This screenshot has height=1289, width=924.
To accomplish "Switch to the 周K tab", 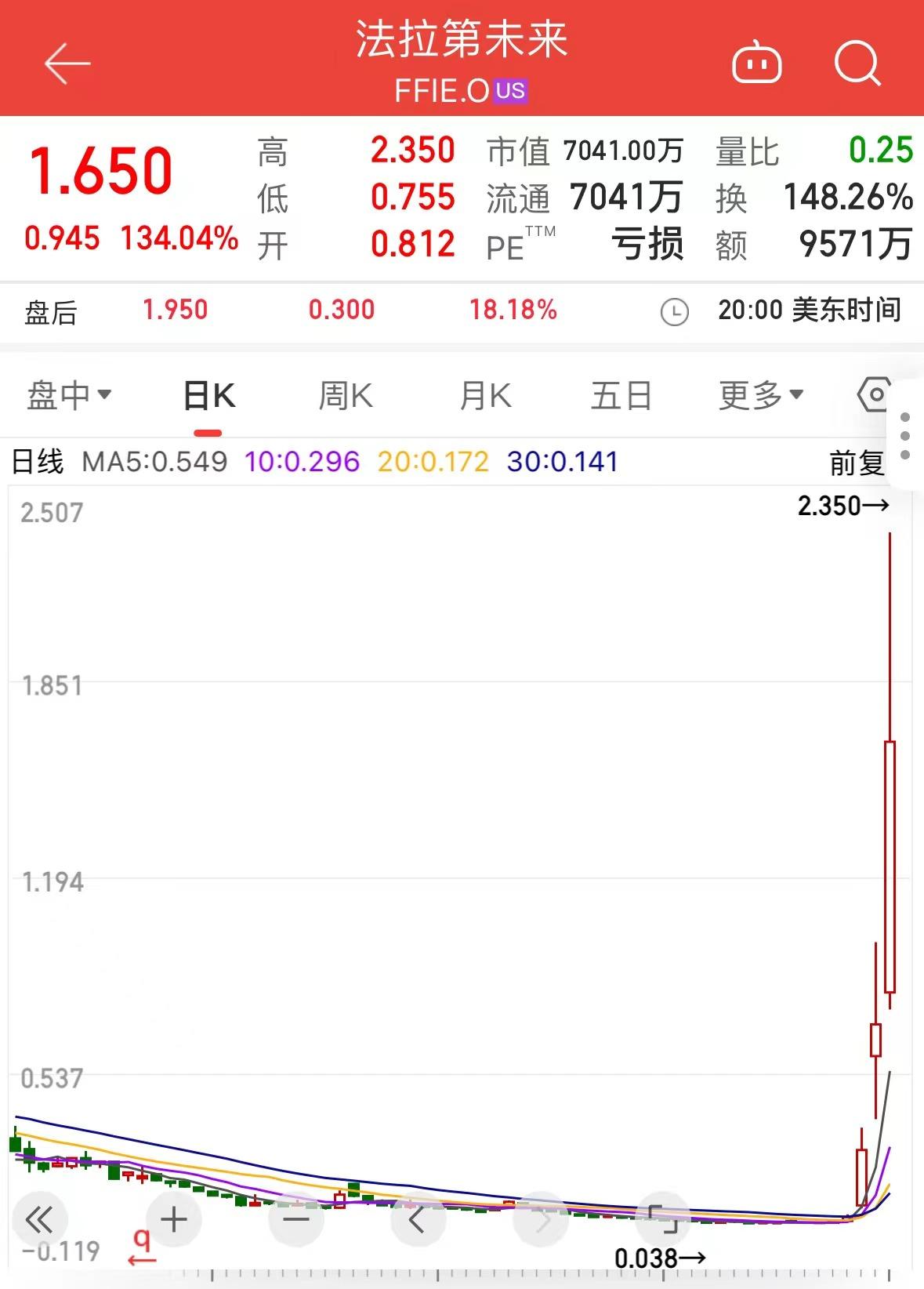I will (345, 395).
